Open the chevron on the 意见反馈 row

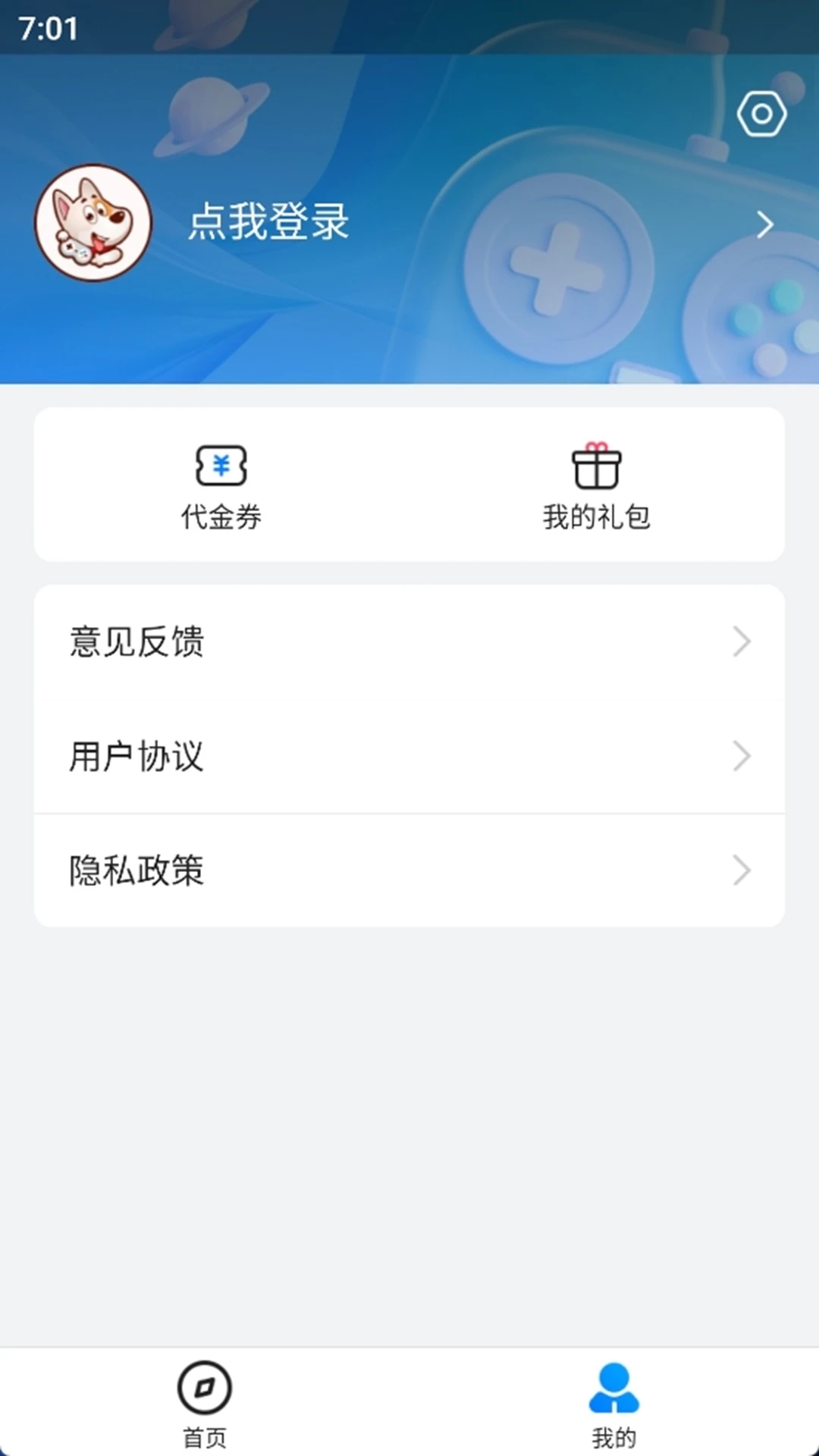741,642
